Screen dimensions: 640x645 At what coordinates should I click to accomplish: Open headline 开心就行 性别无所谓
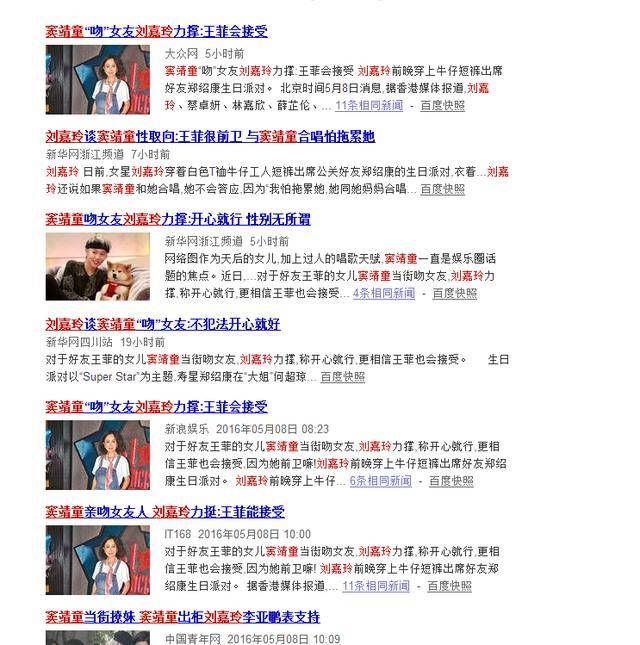pos(178,220)
